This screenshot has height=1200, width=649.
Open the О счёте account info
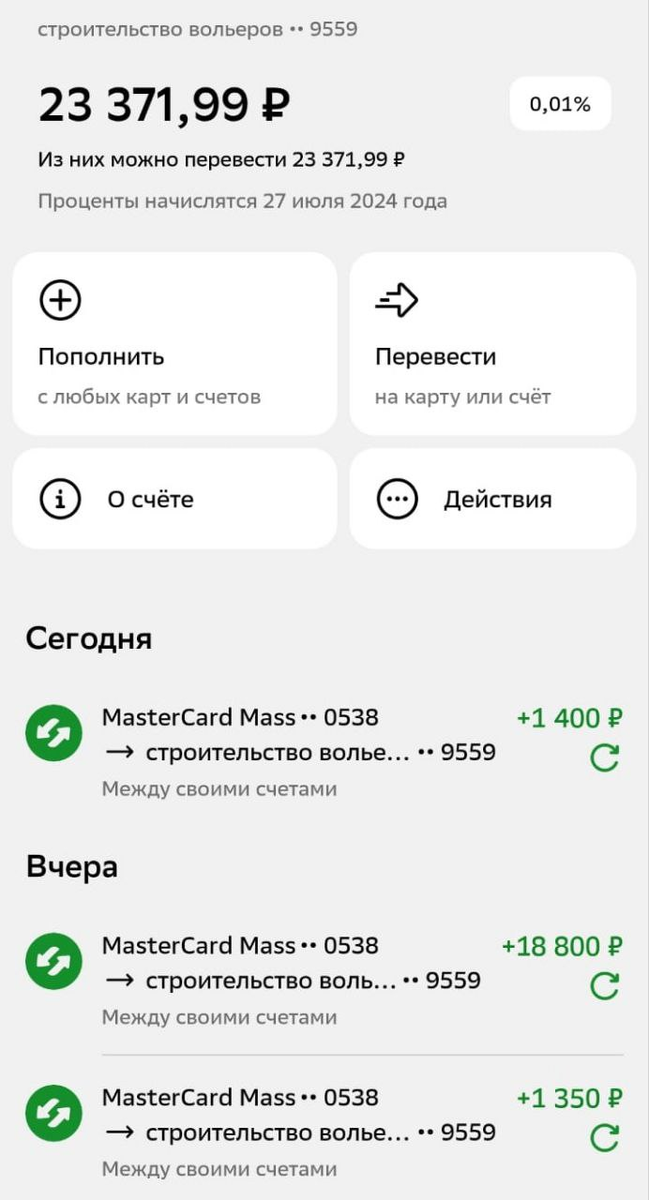pyautogui.click(x=174, y=498)
